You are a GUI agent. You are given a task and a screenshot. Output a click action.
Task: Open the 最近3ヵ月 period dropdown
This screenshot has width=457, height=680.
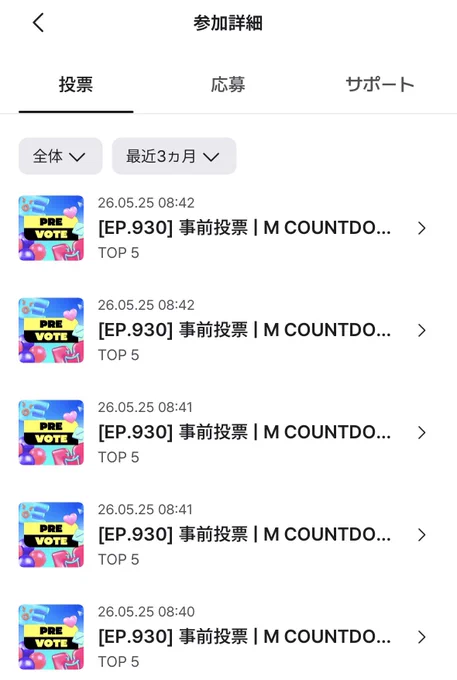pyautogui.click(x=174, y=156)
